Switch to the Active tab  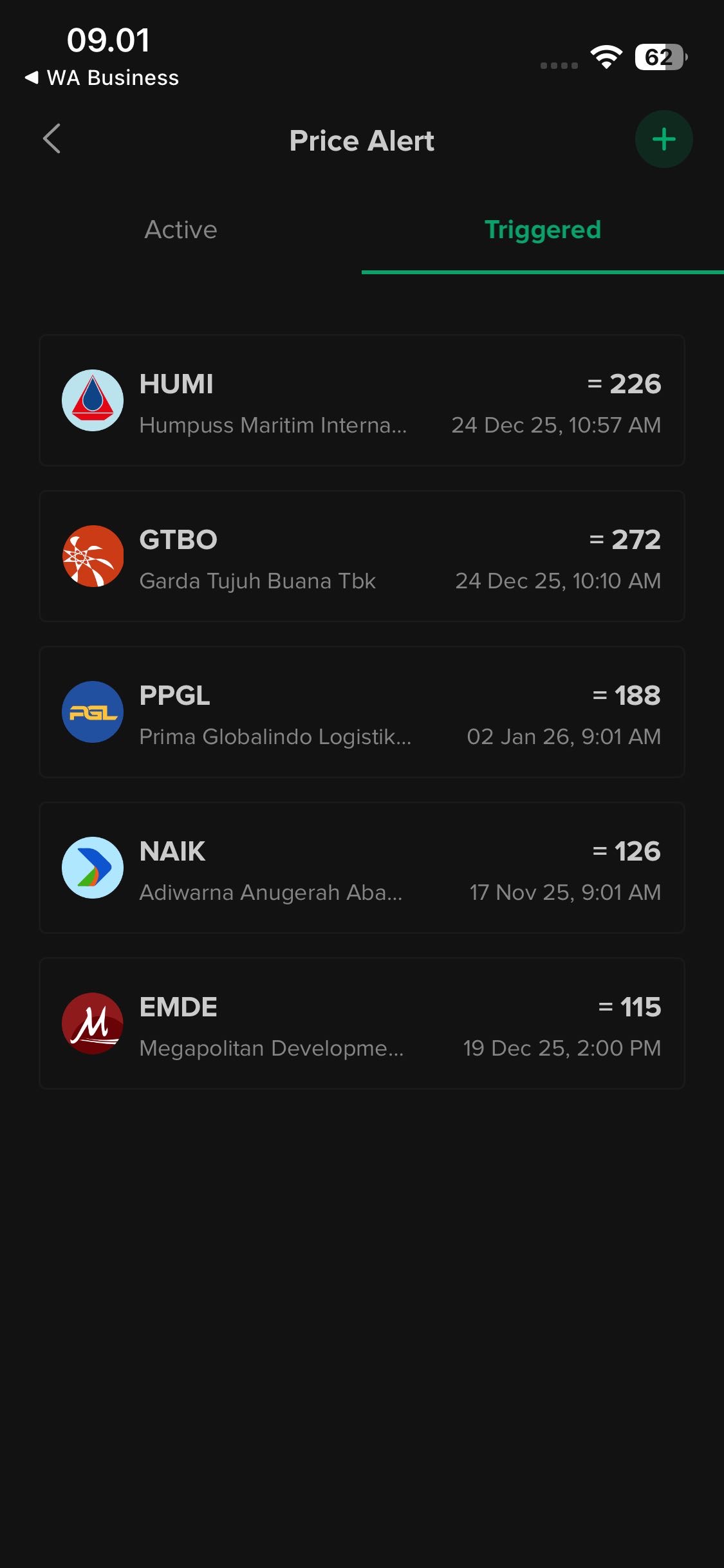click(181, 230)
